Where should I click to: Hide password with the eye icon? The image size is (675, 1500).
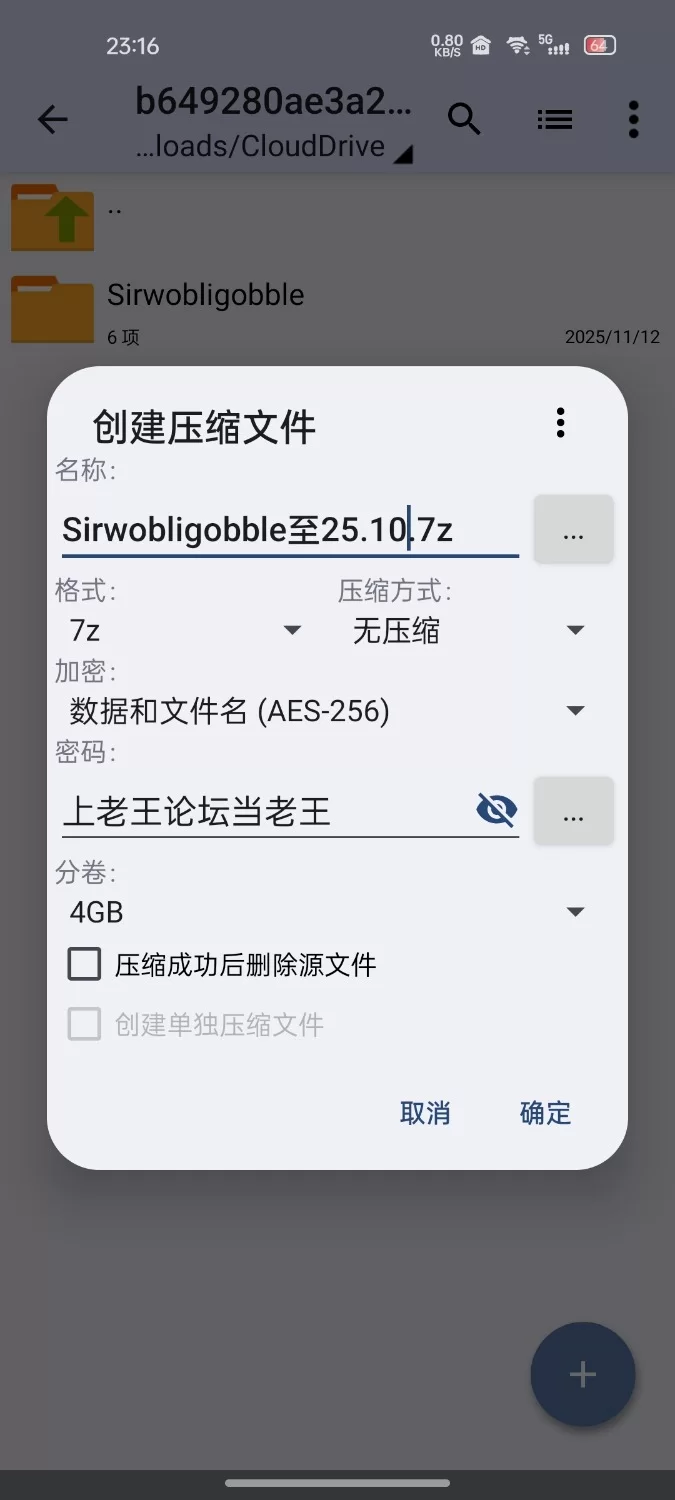[496, 810]
